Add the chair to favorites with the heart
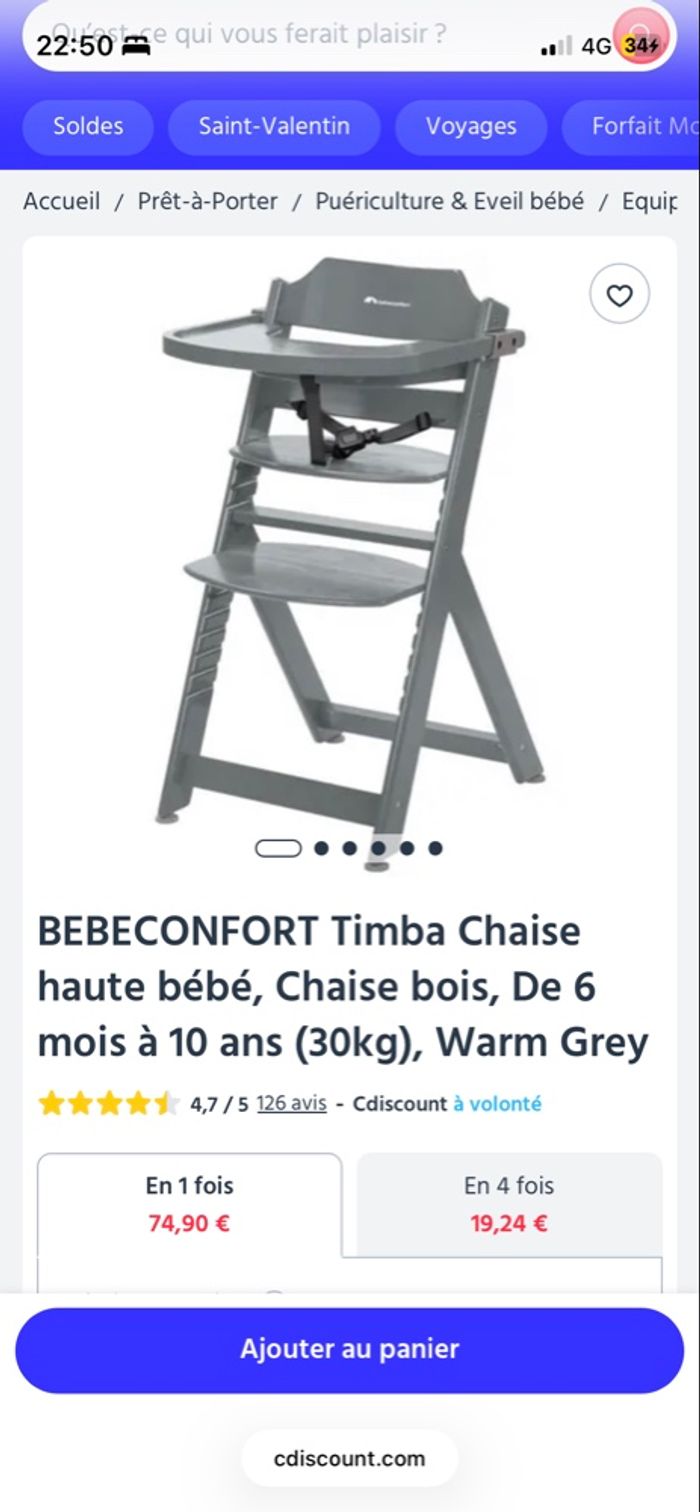This screenshot has width=700, height=1512. point(619,294)
